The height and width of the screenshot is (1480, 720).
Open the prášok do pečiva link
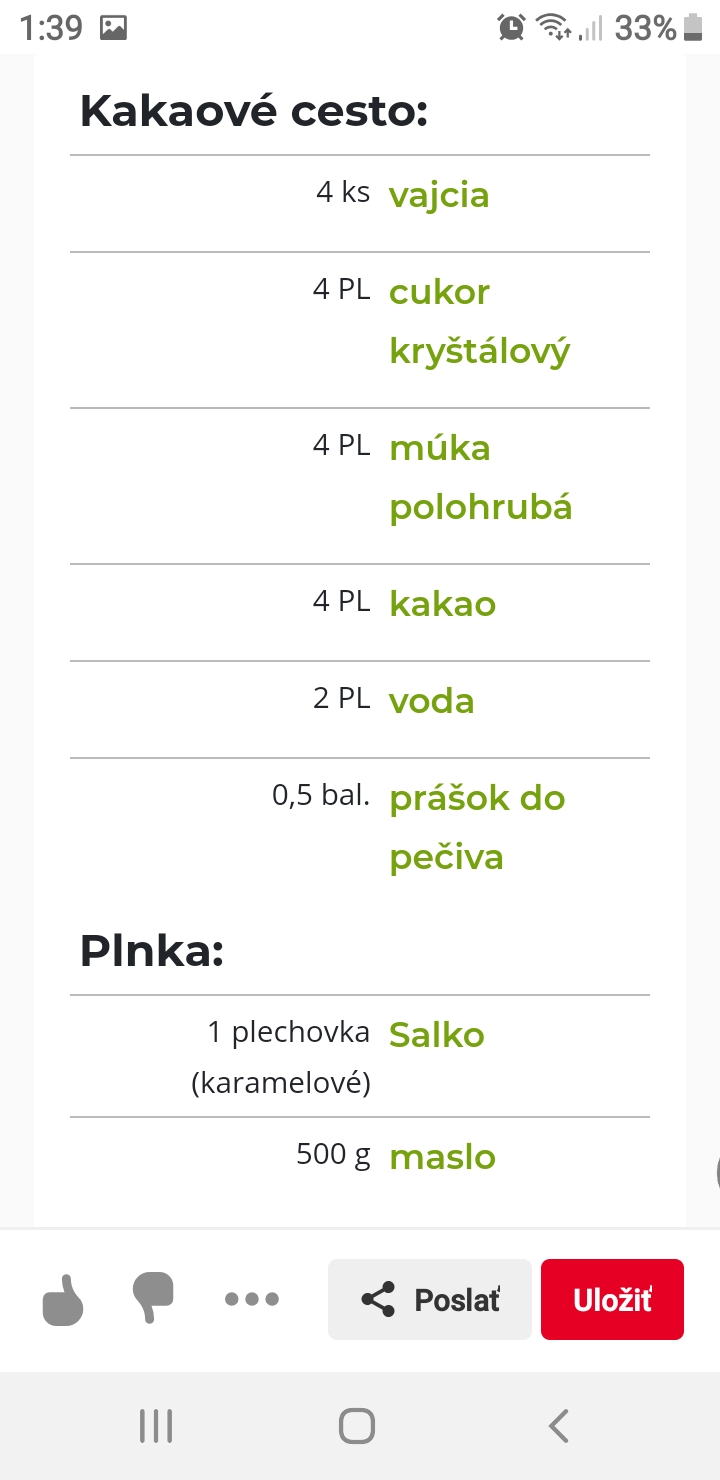476,827
